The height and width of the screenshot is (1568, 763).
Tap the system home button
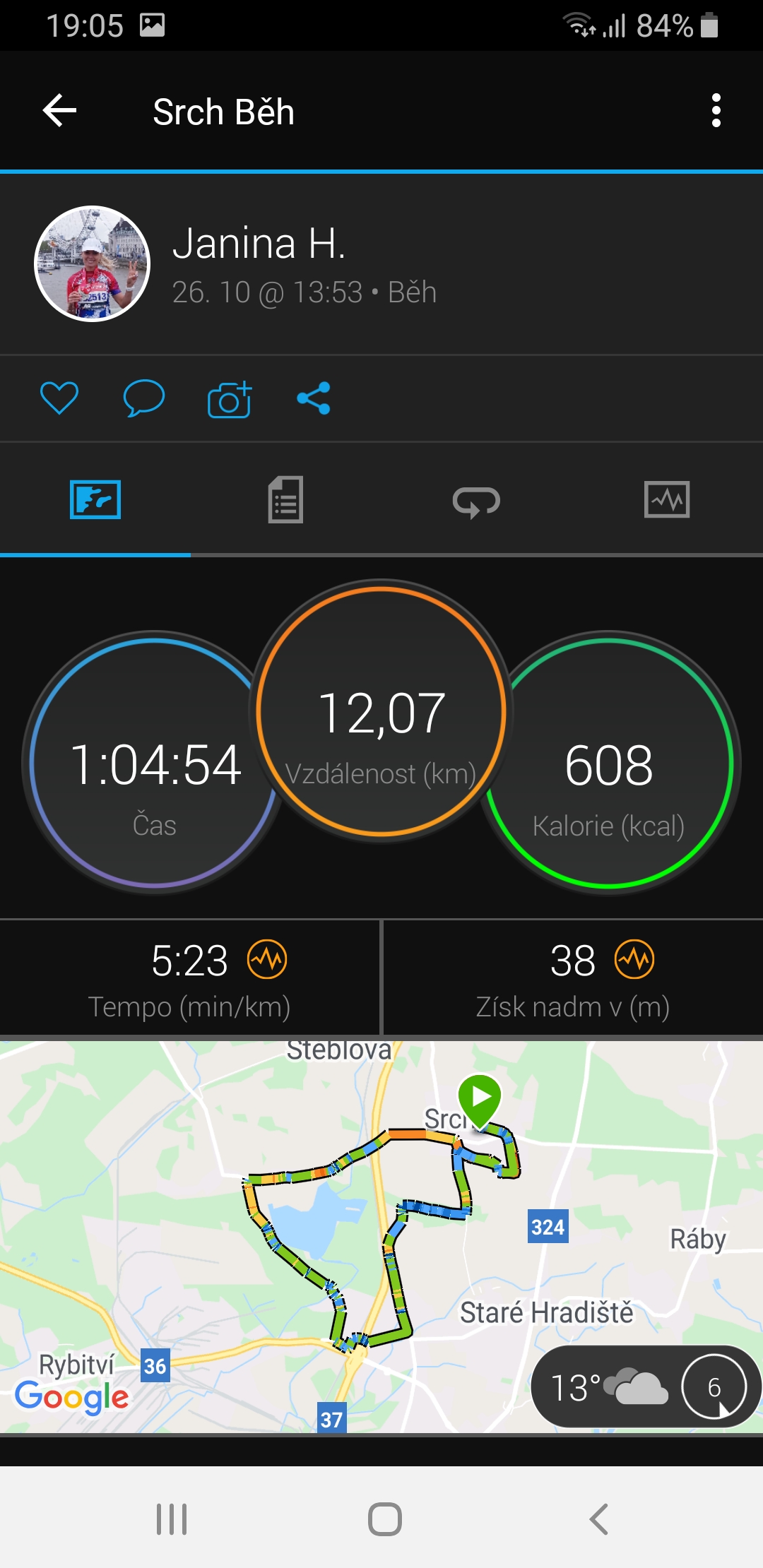click(385, 1519)
